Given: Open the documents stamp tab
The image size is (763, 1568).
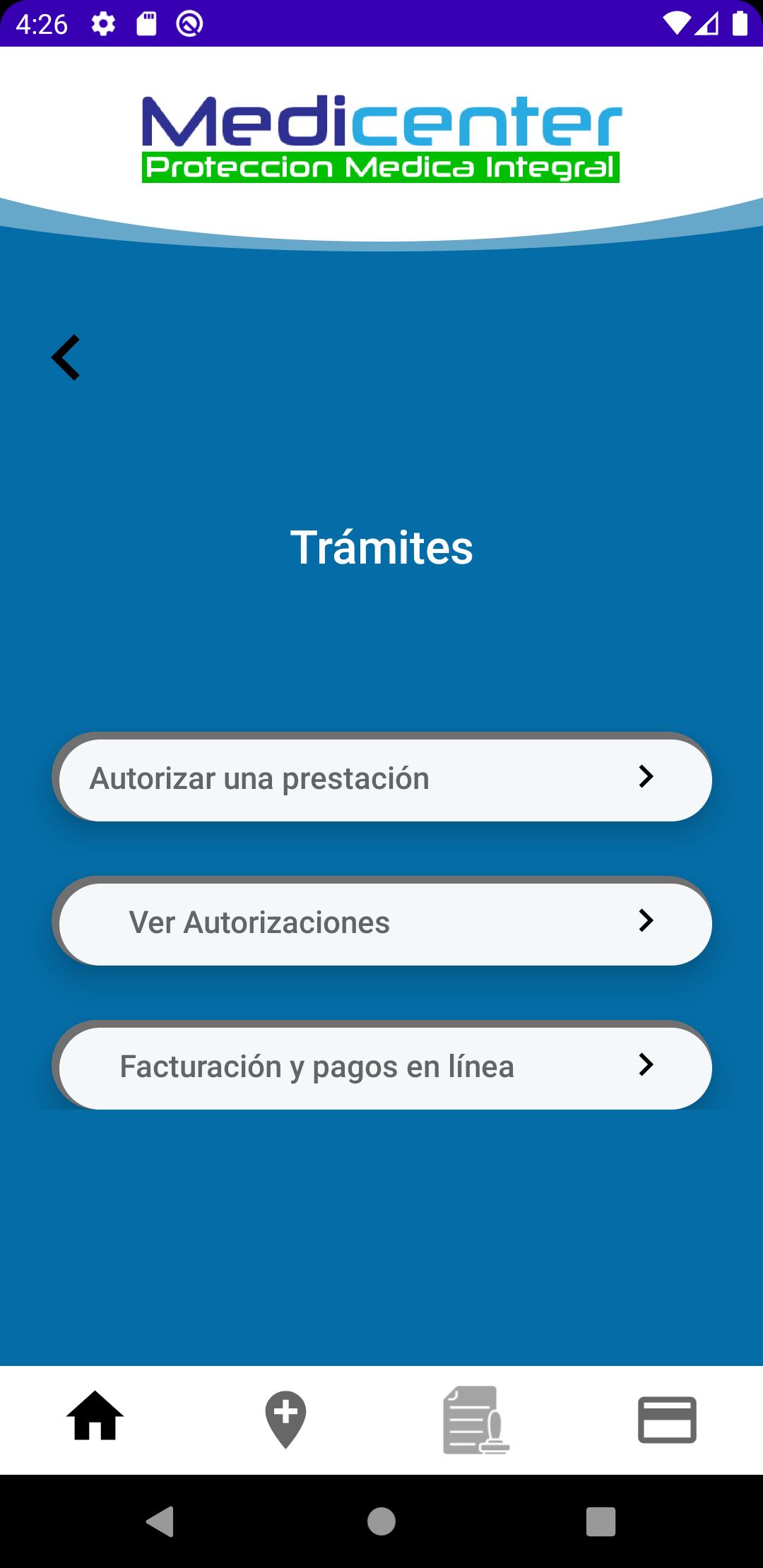Looking at the screenshot, I should (476, 1420).
